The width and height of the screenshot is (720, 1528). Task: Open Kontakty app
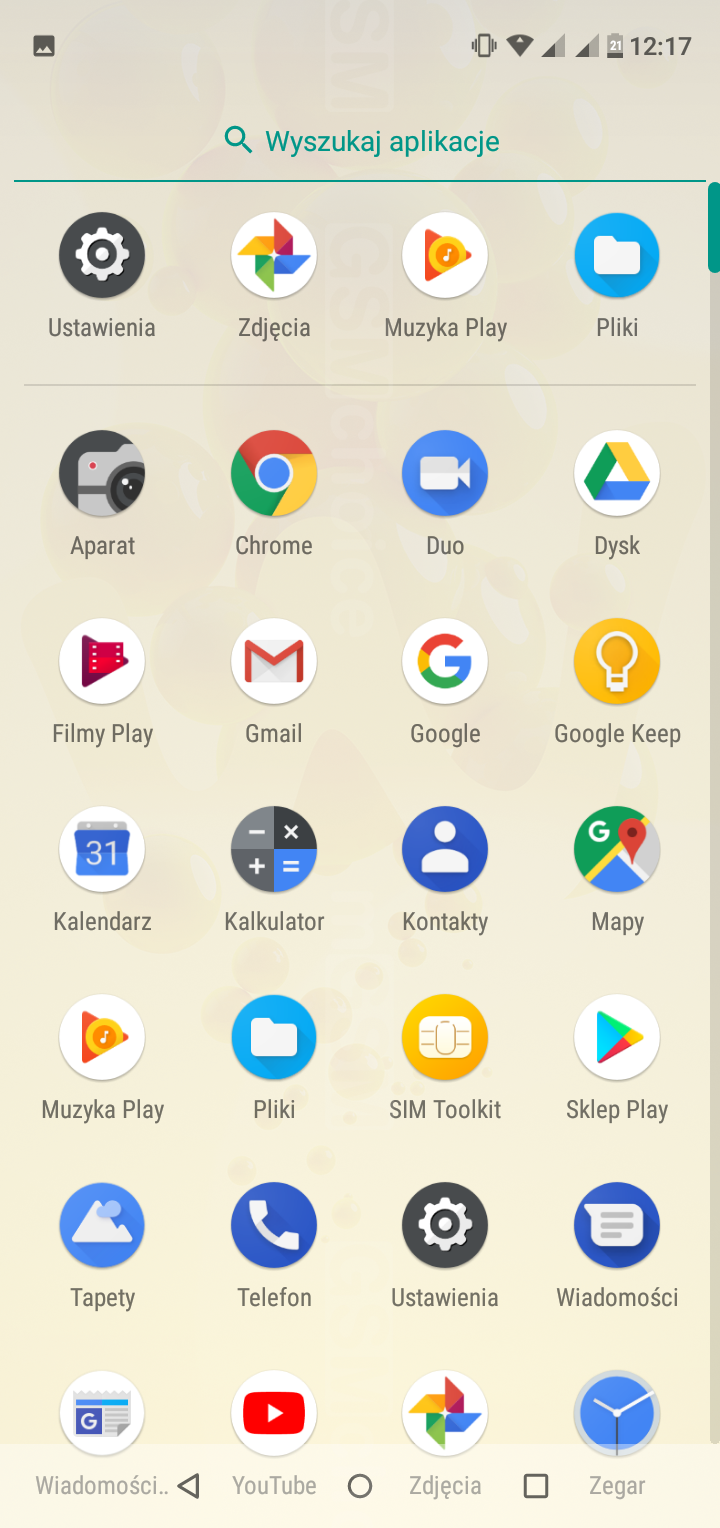tap(445, 850)
